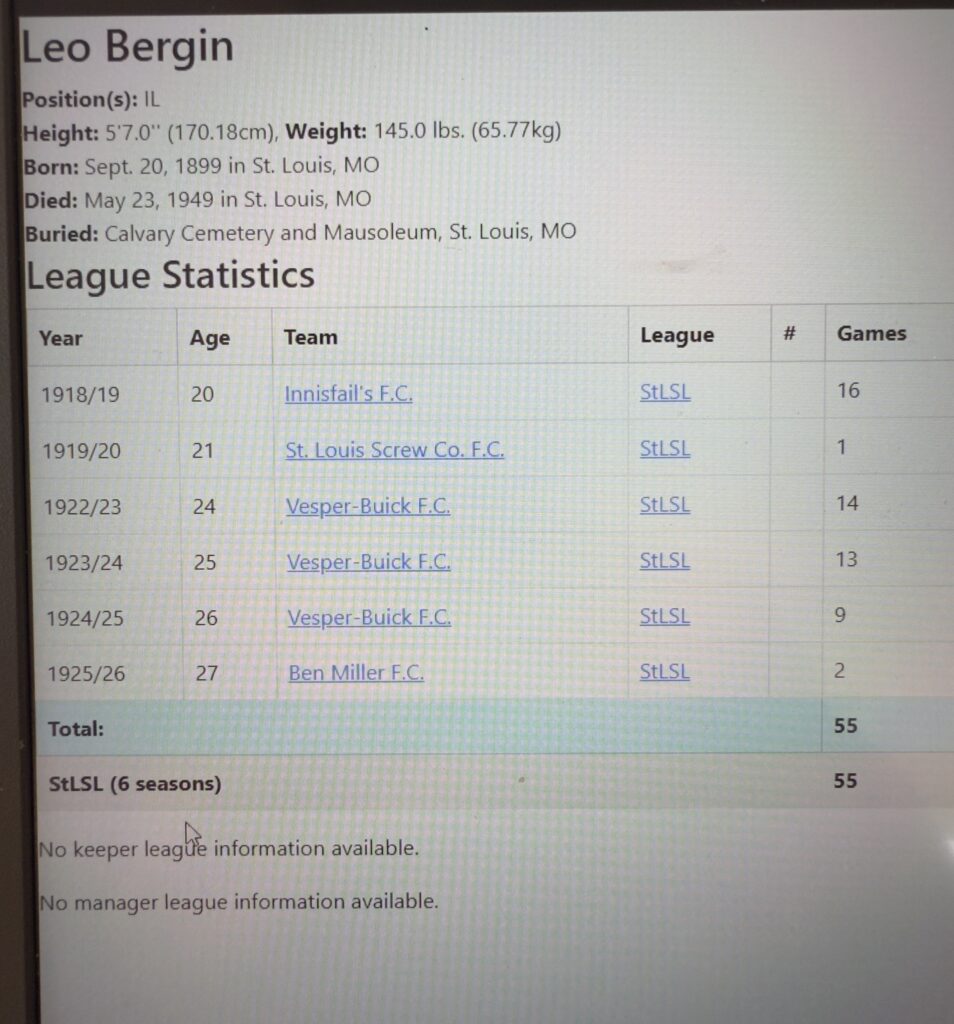
Task: View the StLSL league from the 1924/25 row
Action: point(665,616)
